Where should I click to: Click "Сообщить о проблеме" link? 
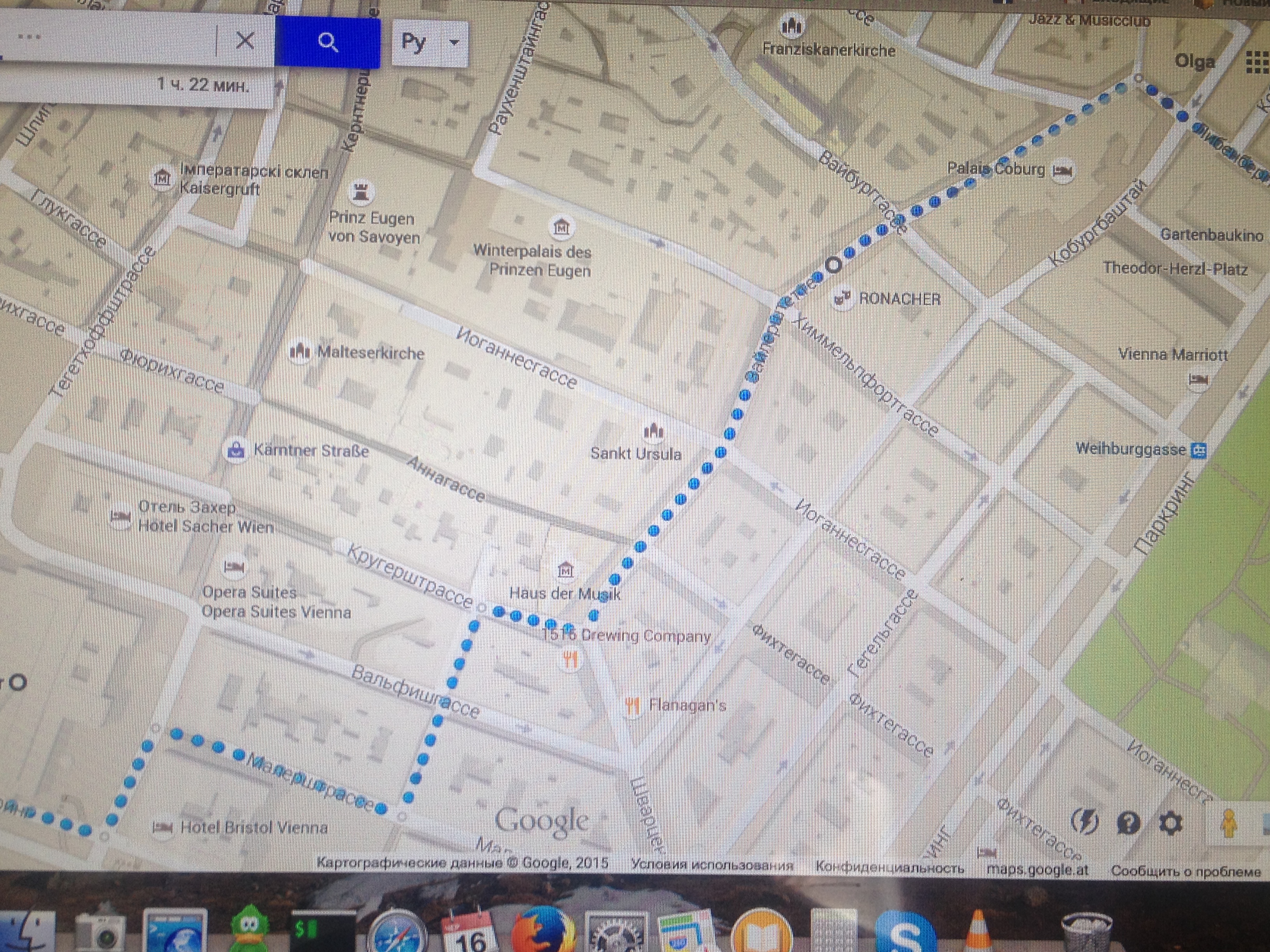(1186, 871)
